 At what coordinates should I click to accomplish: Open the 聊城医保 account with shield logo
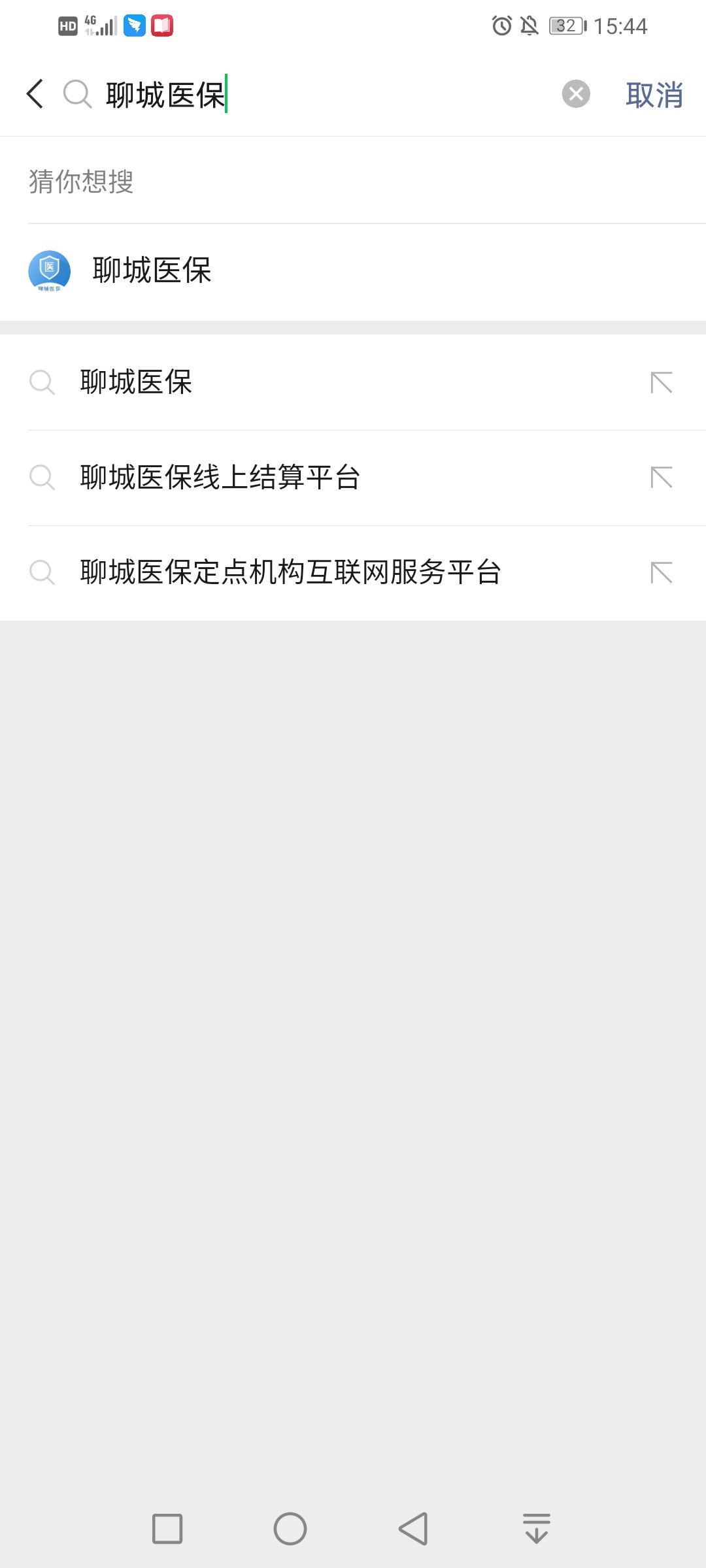(x=152, y=270)
